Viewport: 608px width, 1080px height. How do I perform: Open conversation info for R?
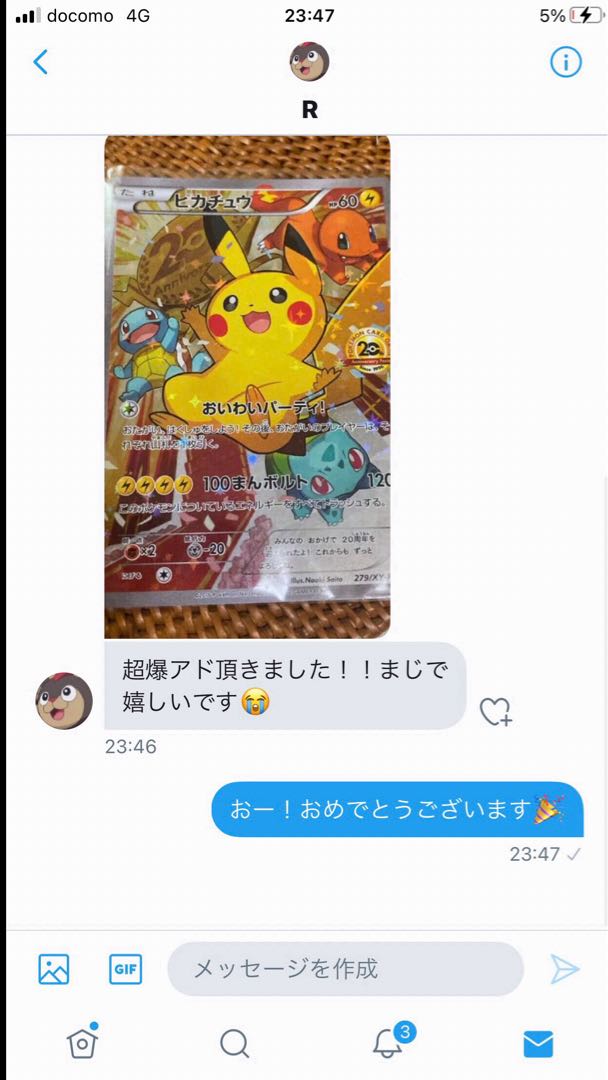pos(565,62)
